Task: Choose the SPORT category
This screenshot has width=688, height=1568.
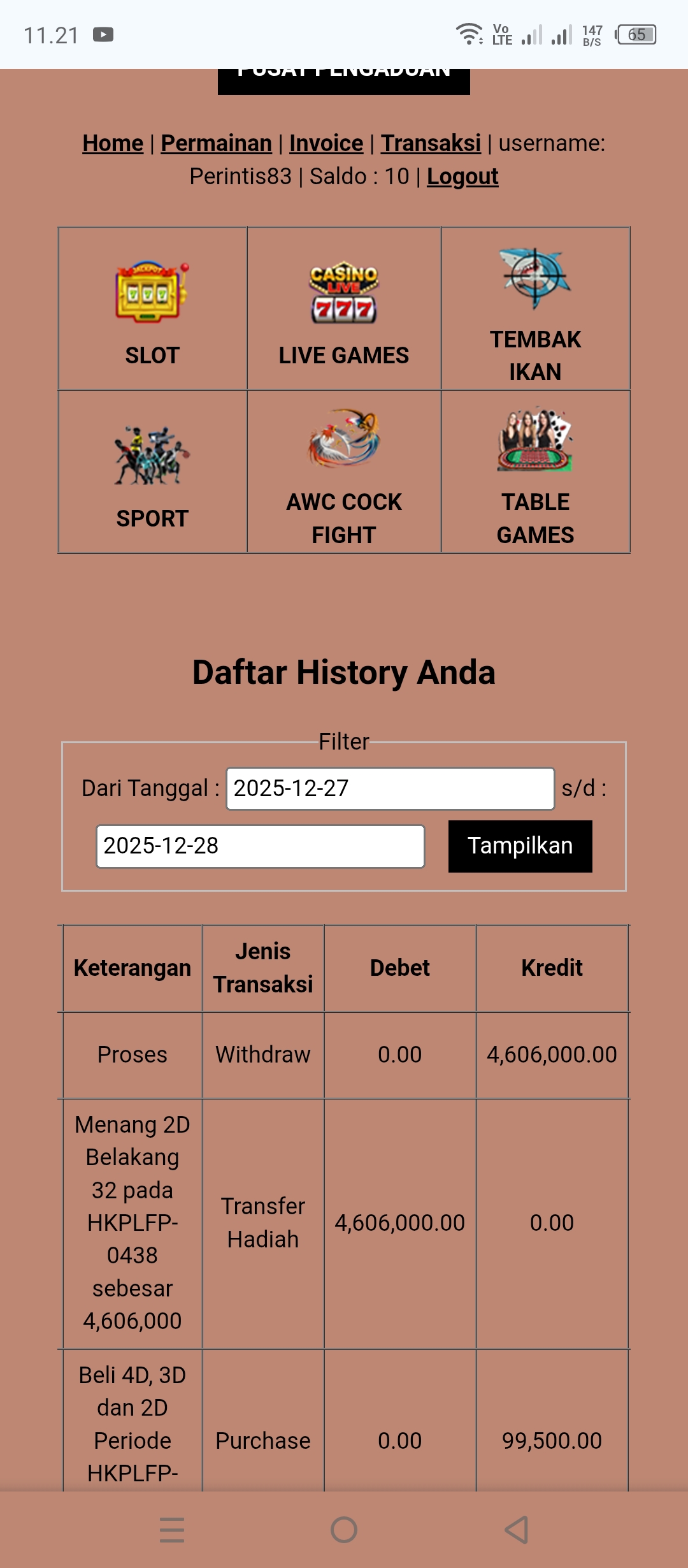Action: [x=152, y=472]
